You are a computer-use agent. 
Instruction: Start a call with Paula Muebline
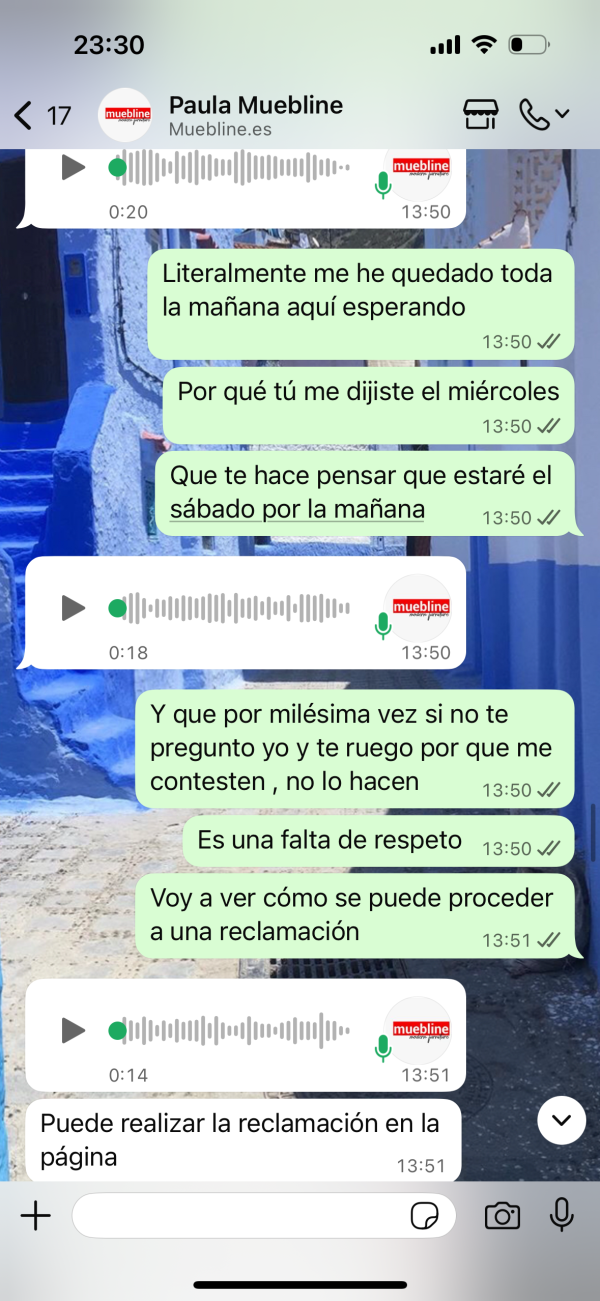click(535, 115)
